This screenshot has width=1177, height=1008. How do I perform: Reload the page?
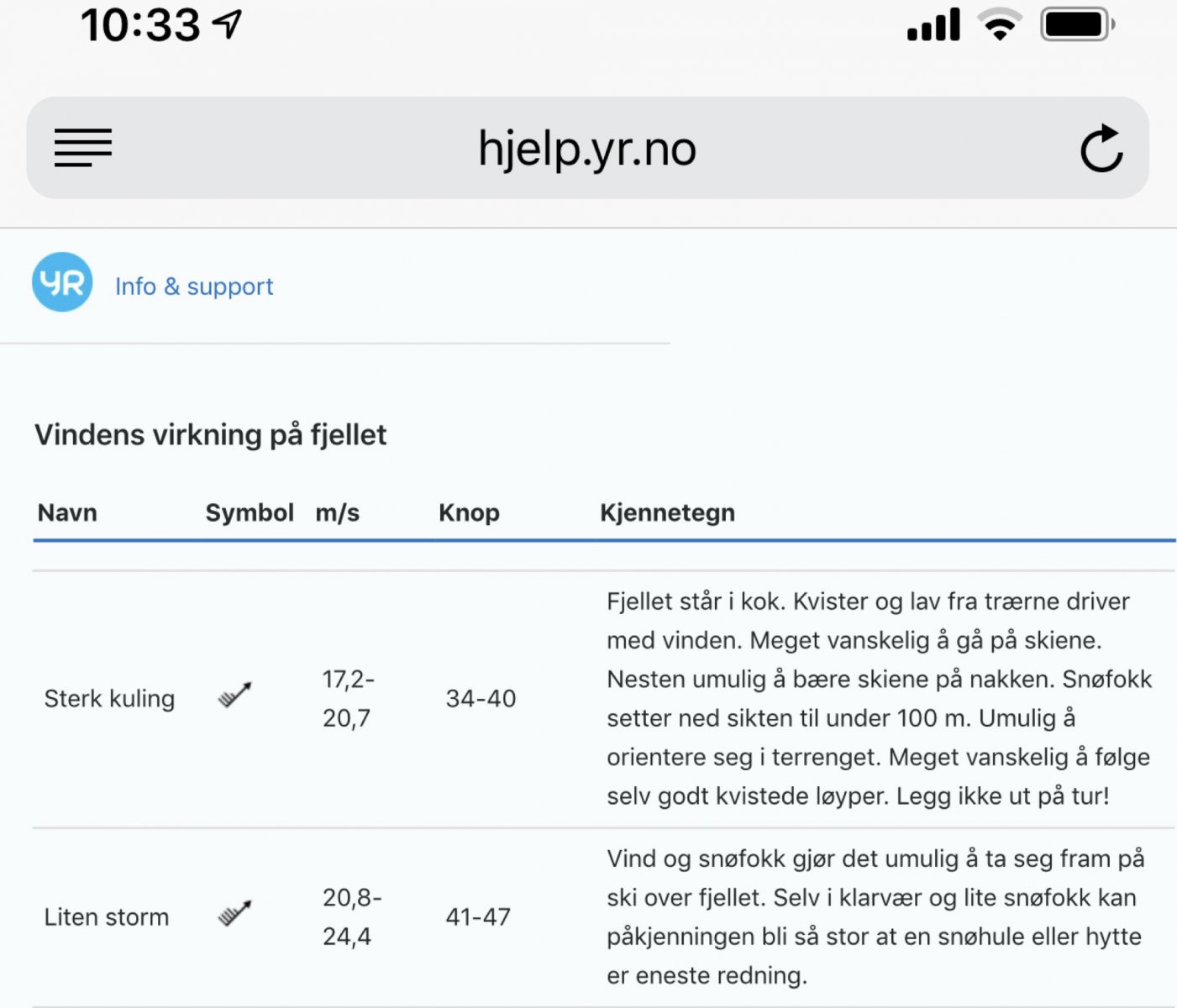(1101, 149)
